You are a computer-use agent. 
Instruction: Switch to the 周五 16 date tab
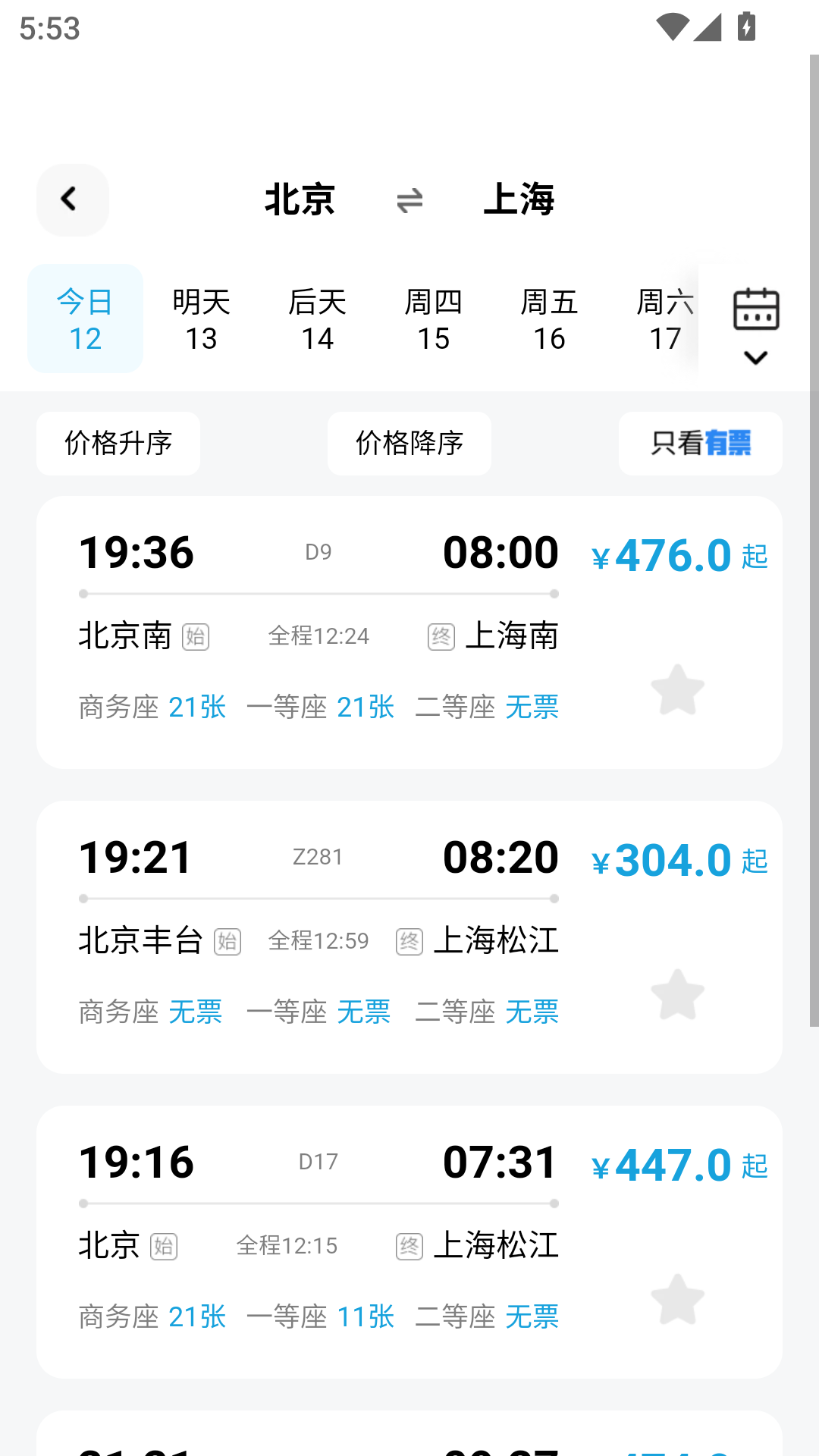(x=551, y=318)
